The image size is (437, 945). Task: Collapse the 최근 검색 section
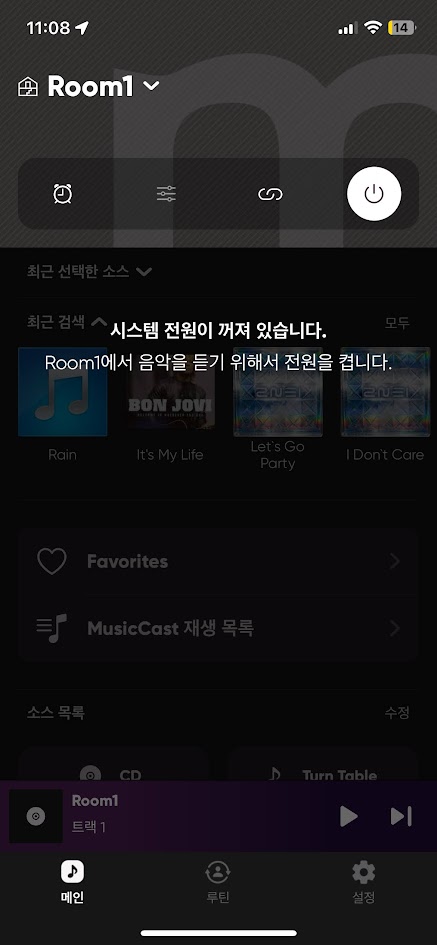[x=67, y=321]
